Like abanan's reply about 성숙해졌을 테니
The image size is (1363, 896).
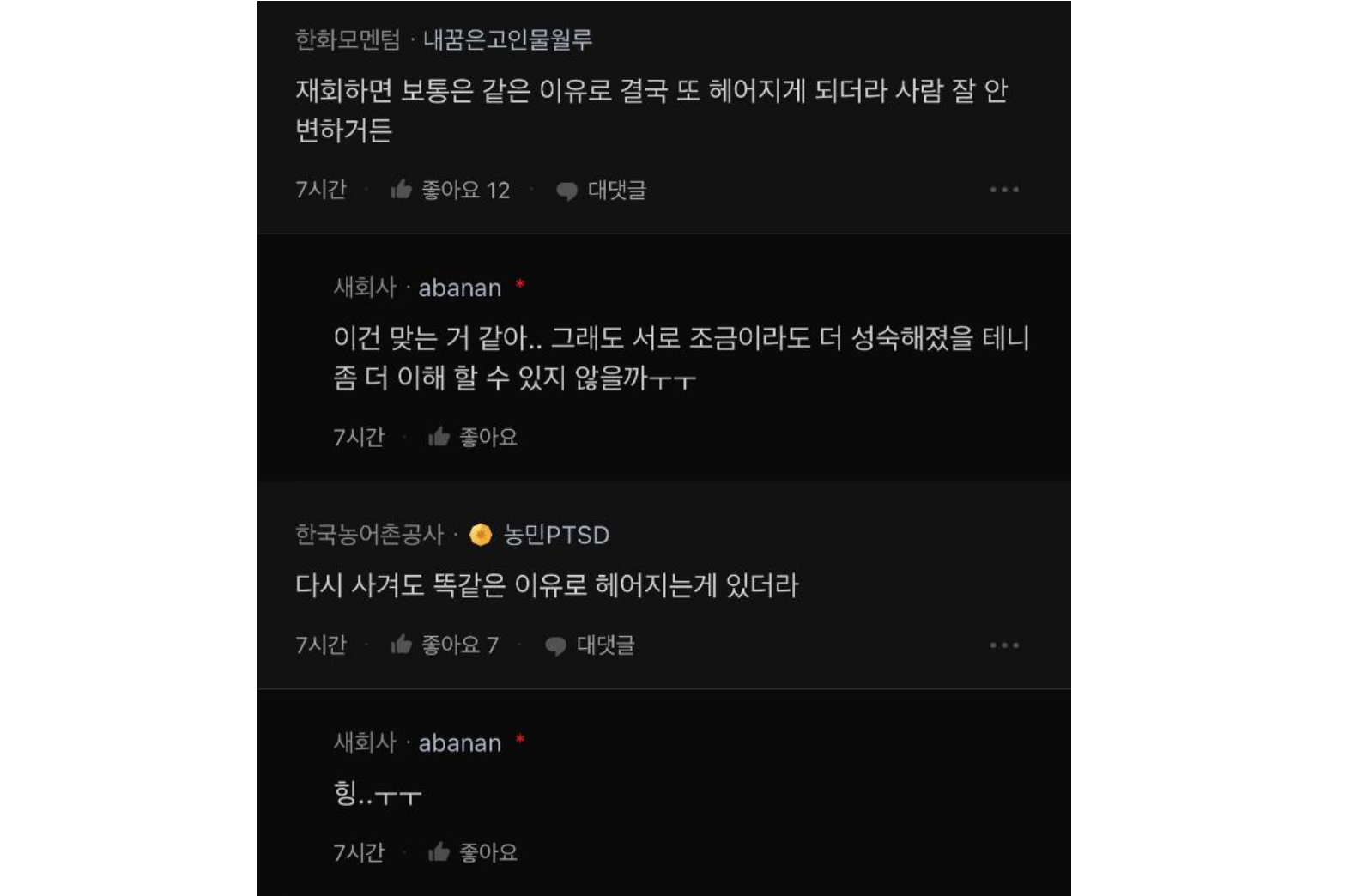coord(473,438)
